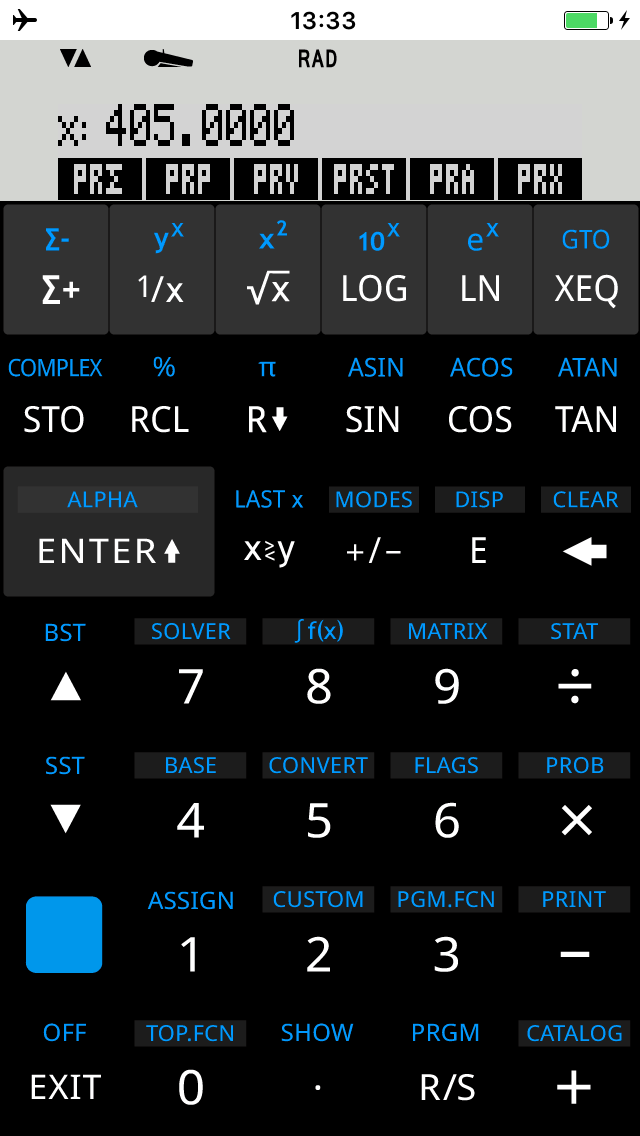
Task: Change sign with +/- key
Action: 373,550
